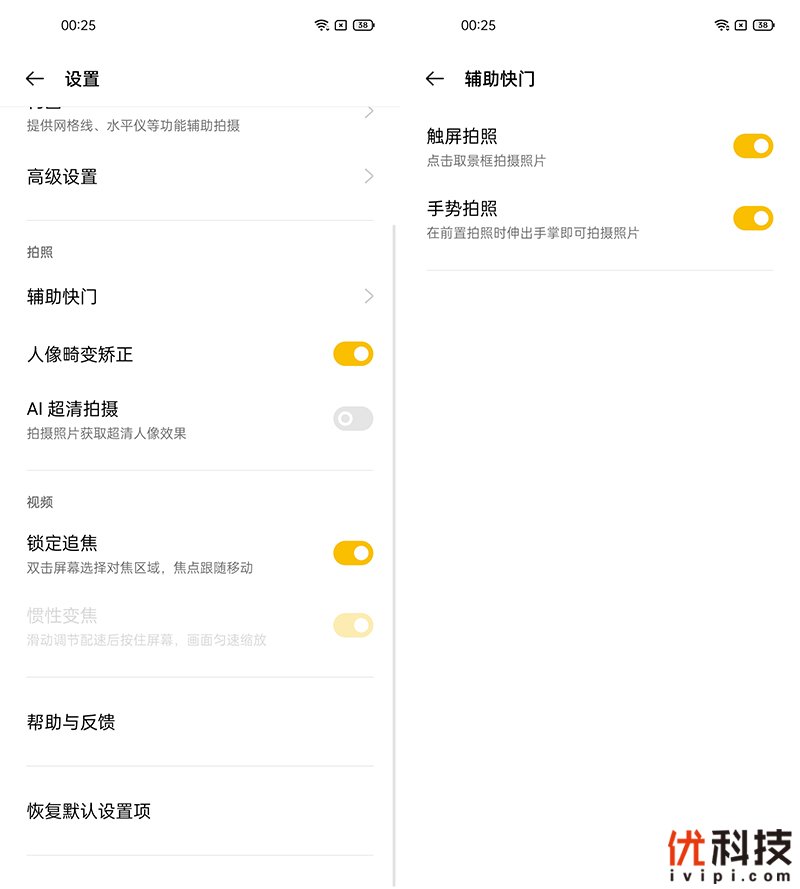The image size is (800, 889).
Task: Disable 锁定追焦
Action: tap(353, 553)
